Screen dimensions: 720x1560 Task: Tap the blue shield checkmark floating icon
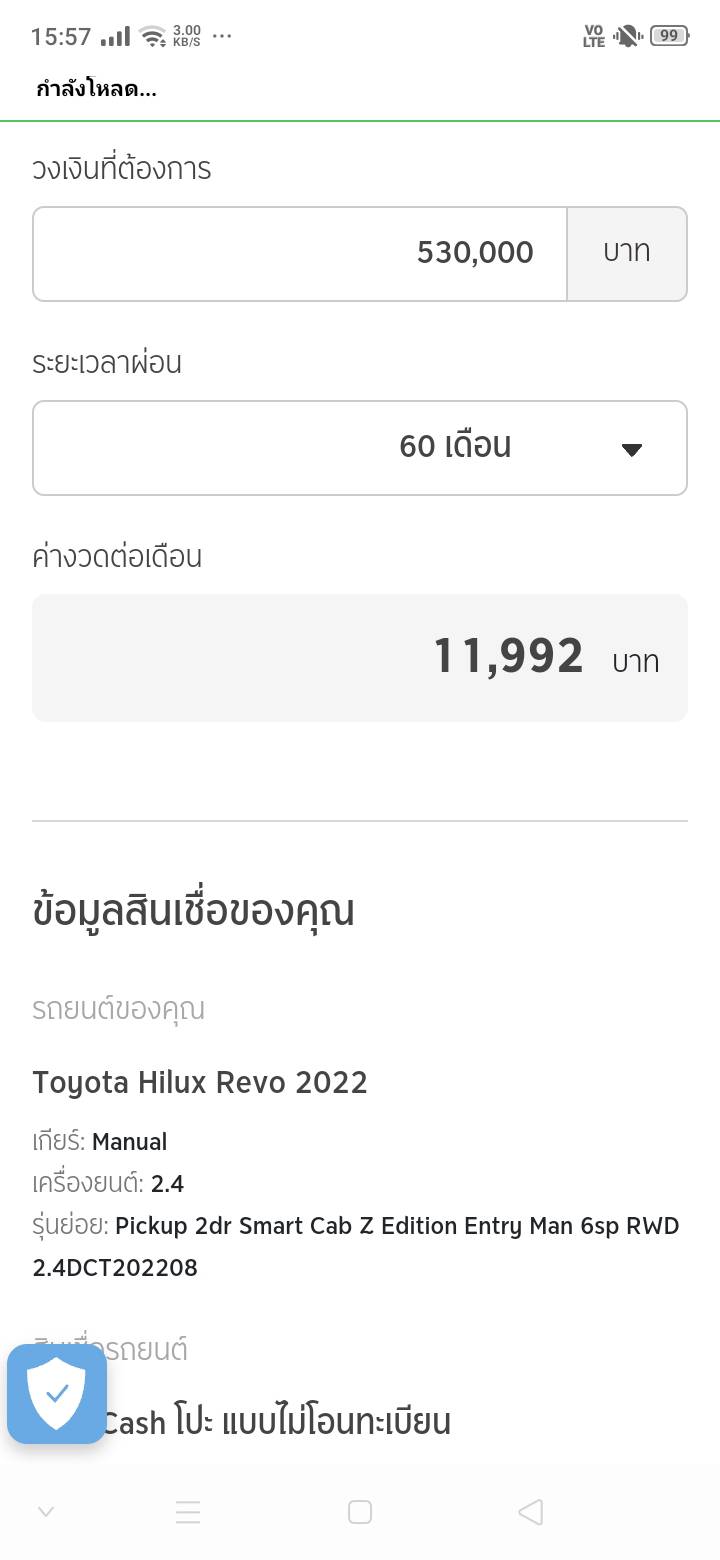pyautogui.click(x=57, y=1393)
